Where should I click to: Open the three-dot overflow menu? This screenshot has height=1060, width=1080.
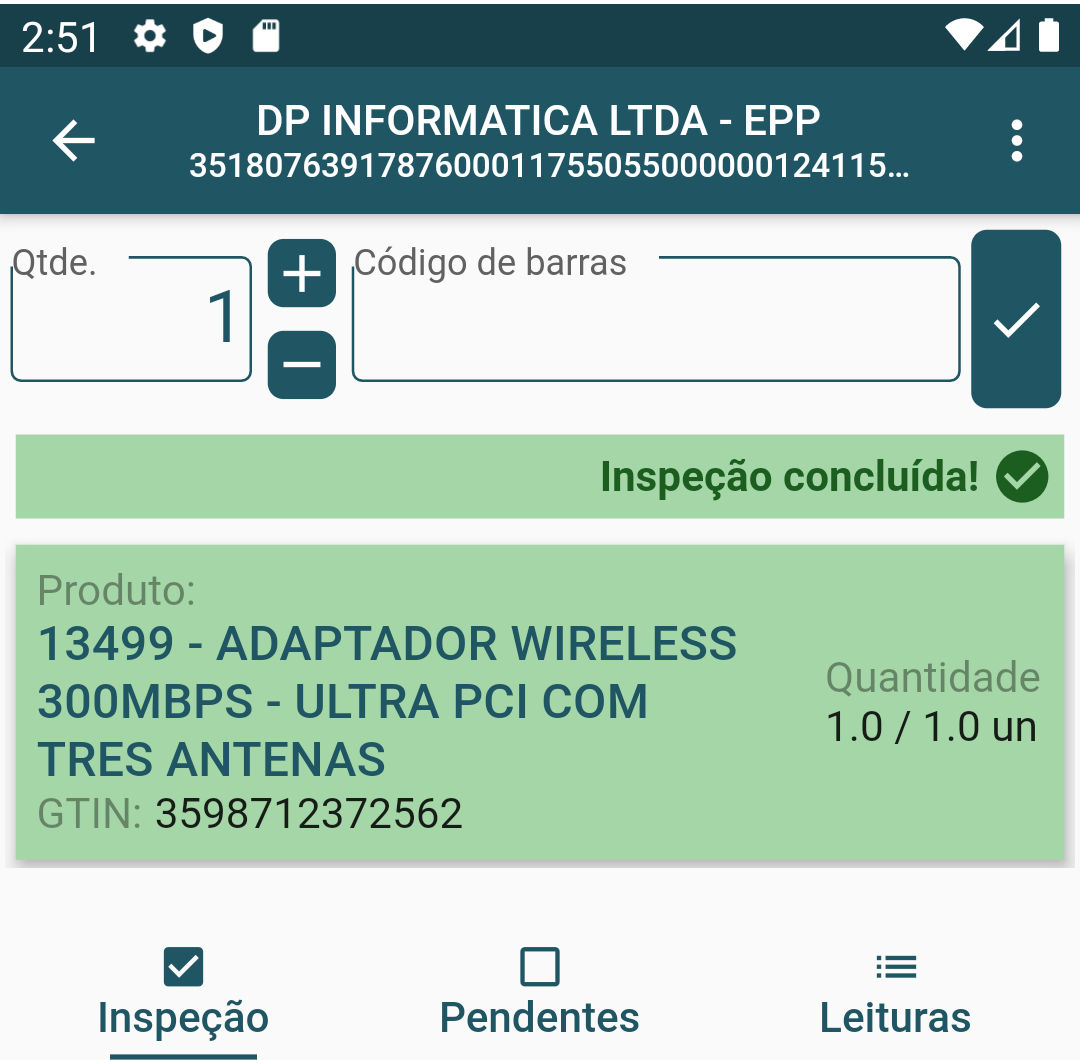tap(1016, 141)
